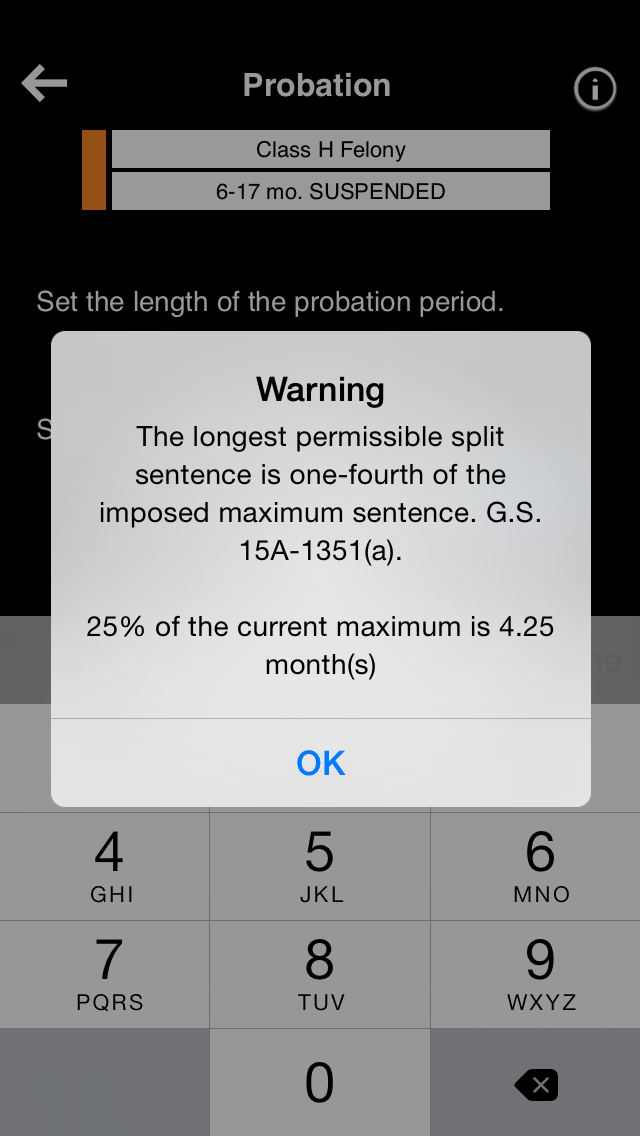Type digit 5 on the keypad
Image resolution: width=640 pixels, height=1136 pixels.
tap(320, 865)
